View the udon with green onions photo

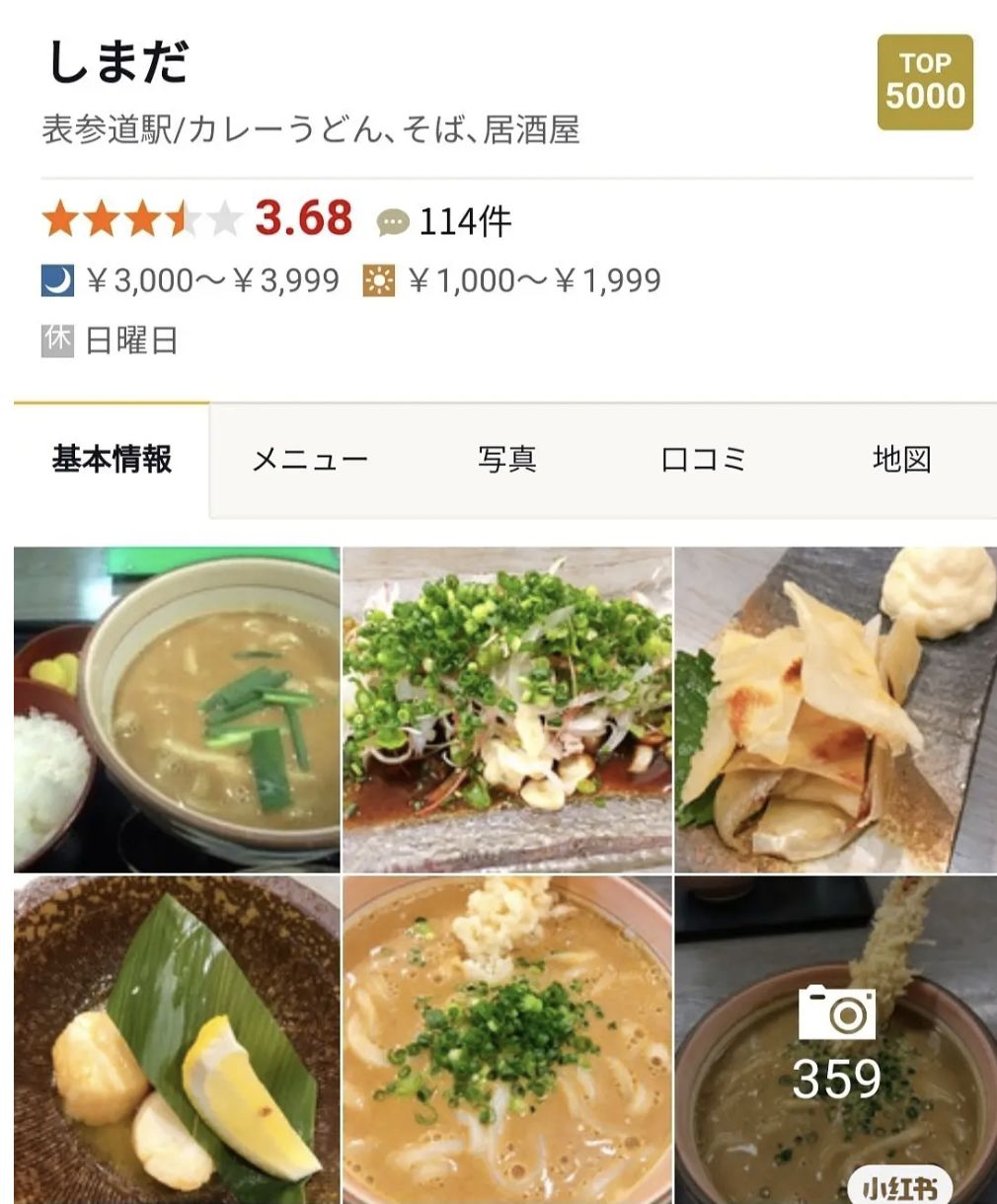507,1039
